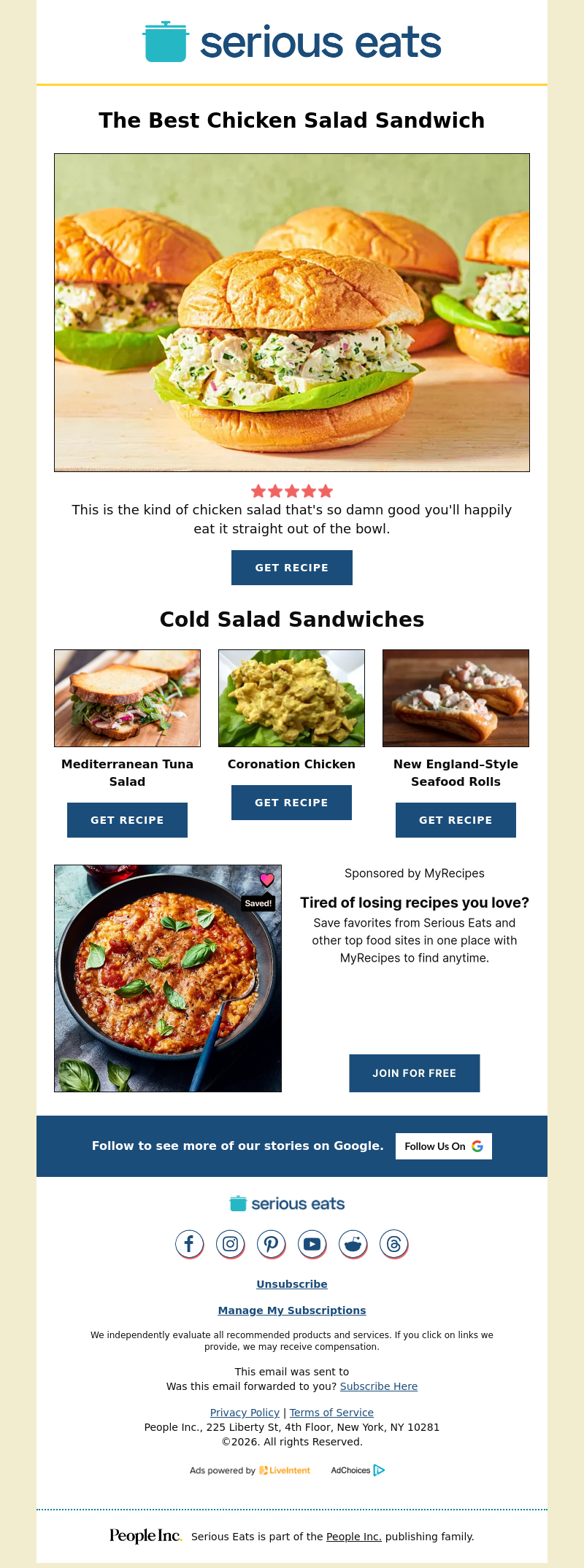This screenshot has height=1568, width=584.
Task: Tap Follow Us On Google button
Action: pyautogui.click(x=443, y=1146)
